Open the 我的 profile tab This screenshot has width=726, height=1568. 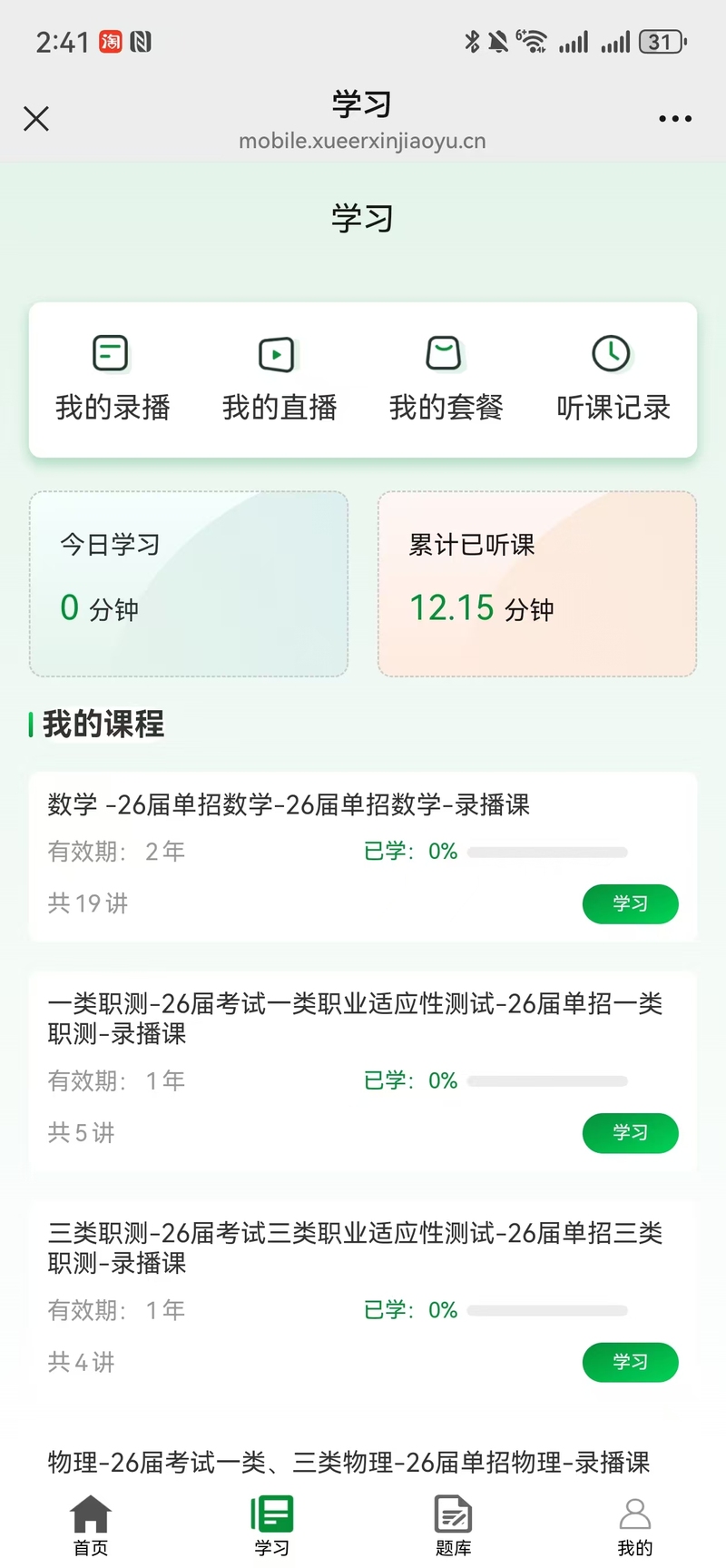click(x=635, y=1526)
